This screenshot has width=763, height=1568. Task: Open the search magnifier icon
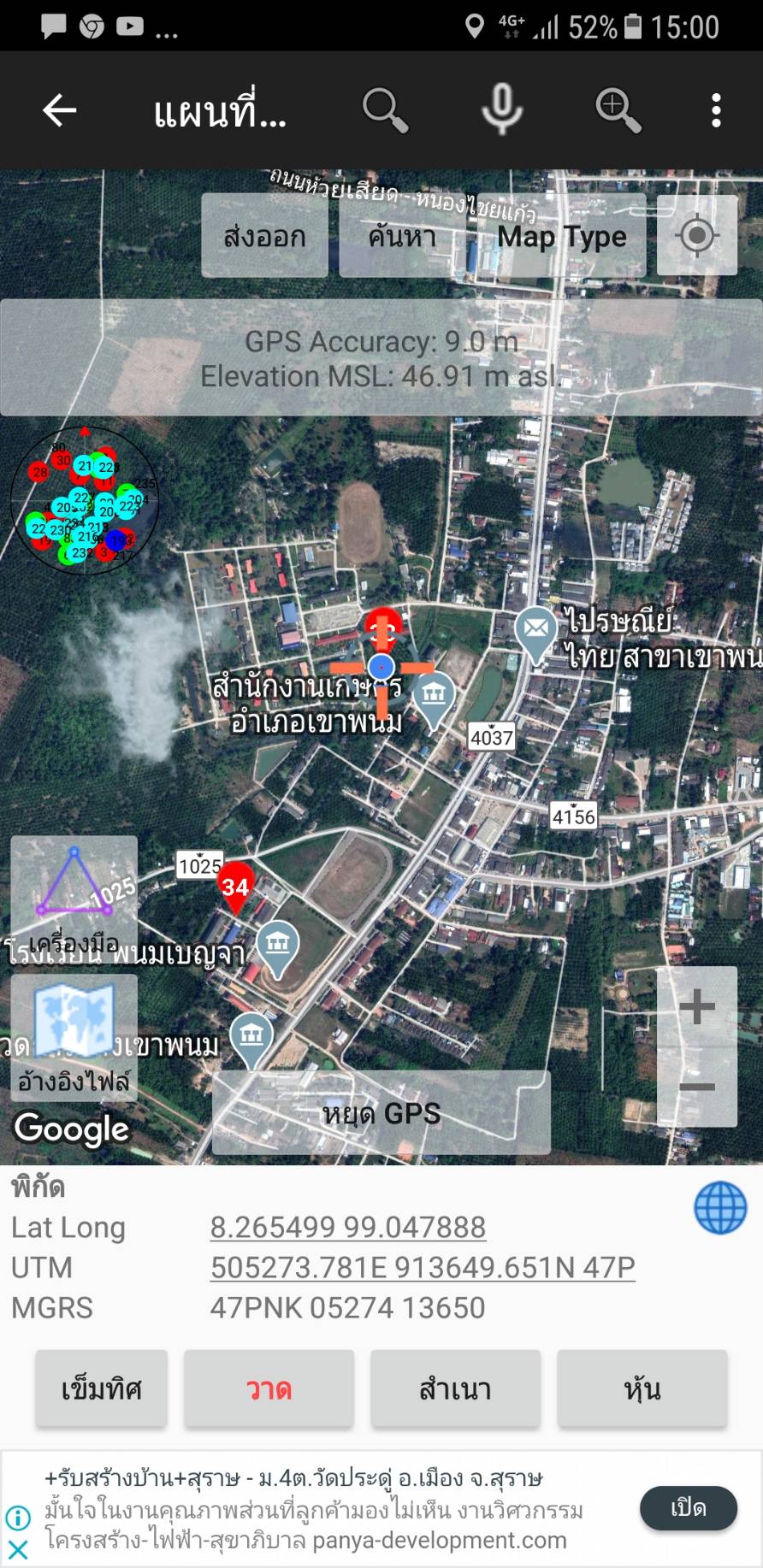coord(385,110)
